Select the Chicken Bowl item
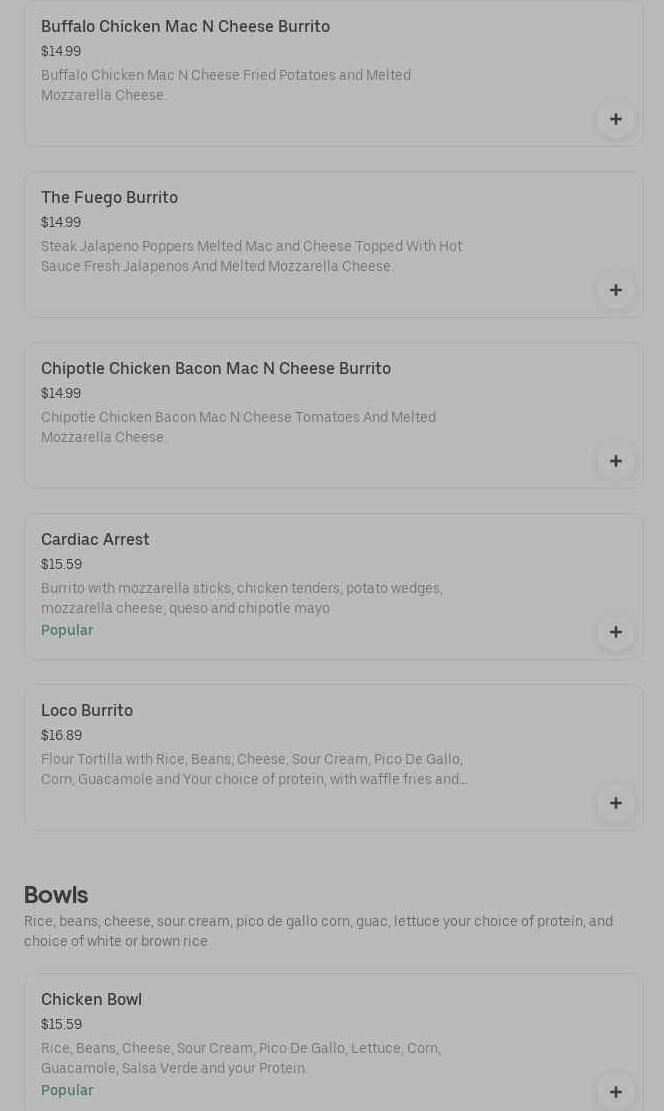The width and height of the screenshot is (664, 1111). click(91, 1000)
